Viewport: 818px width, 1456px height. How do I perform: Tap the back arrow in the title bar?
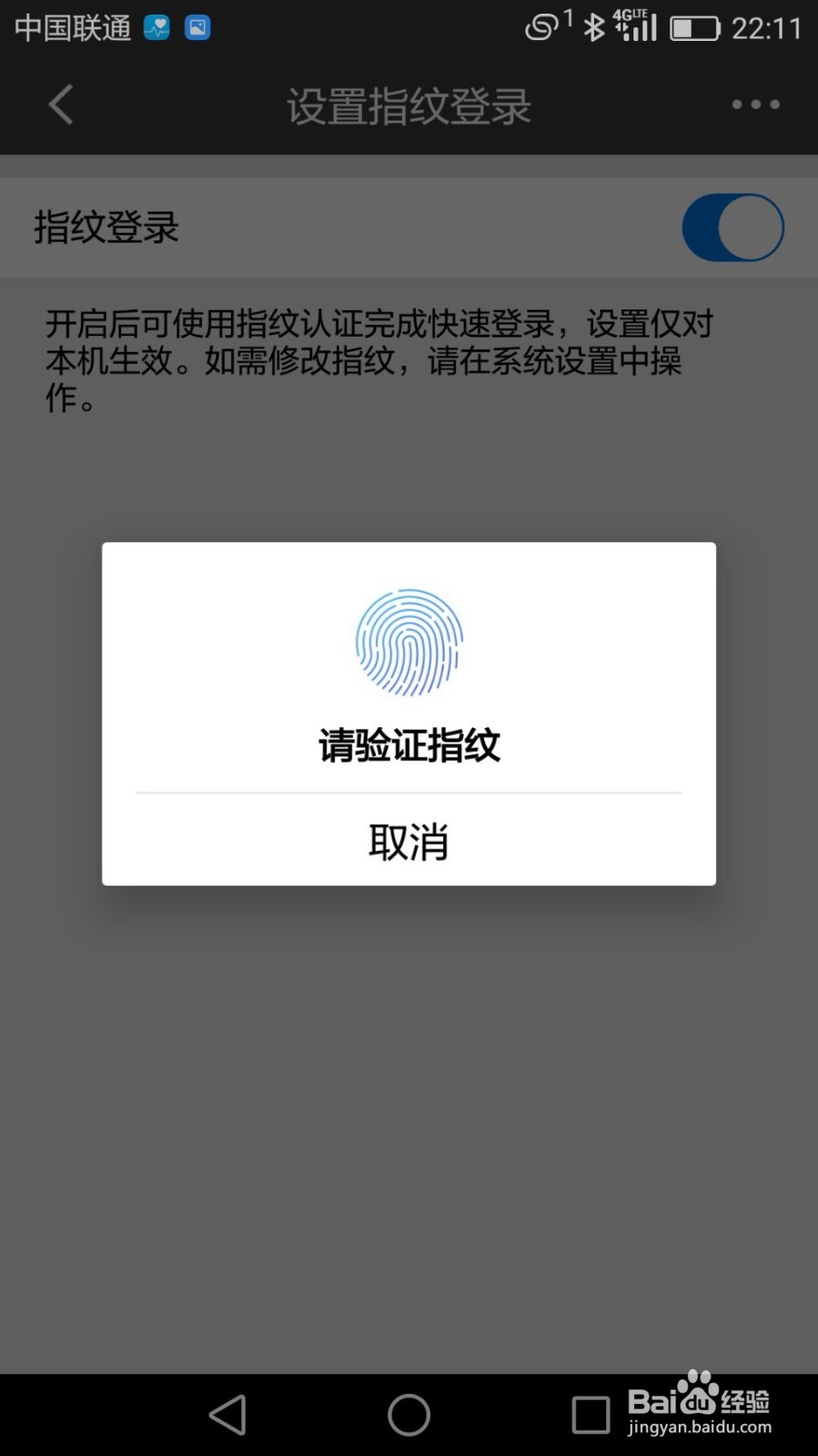coord(59,104)
